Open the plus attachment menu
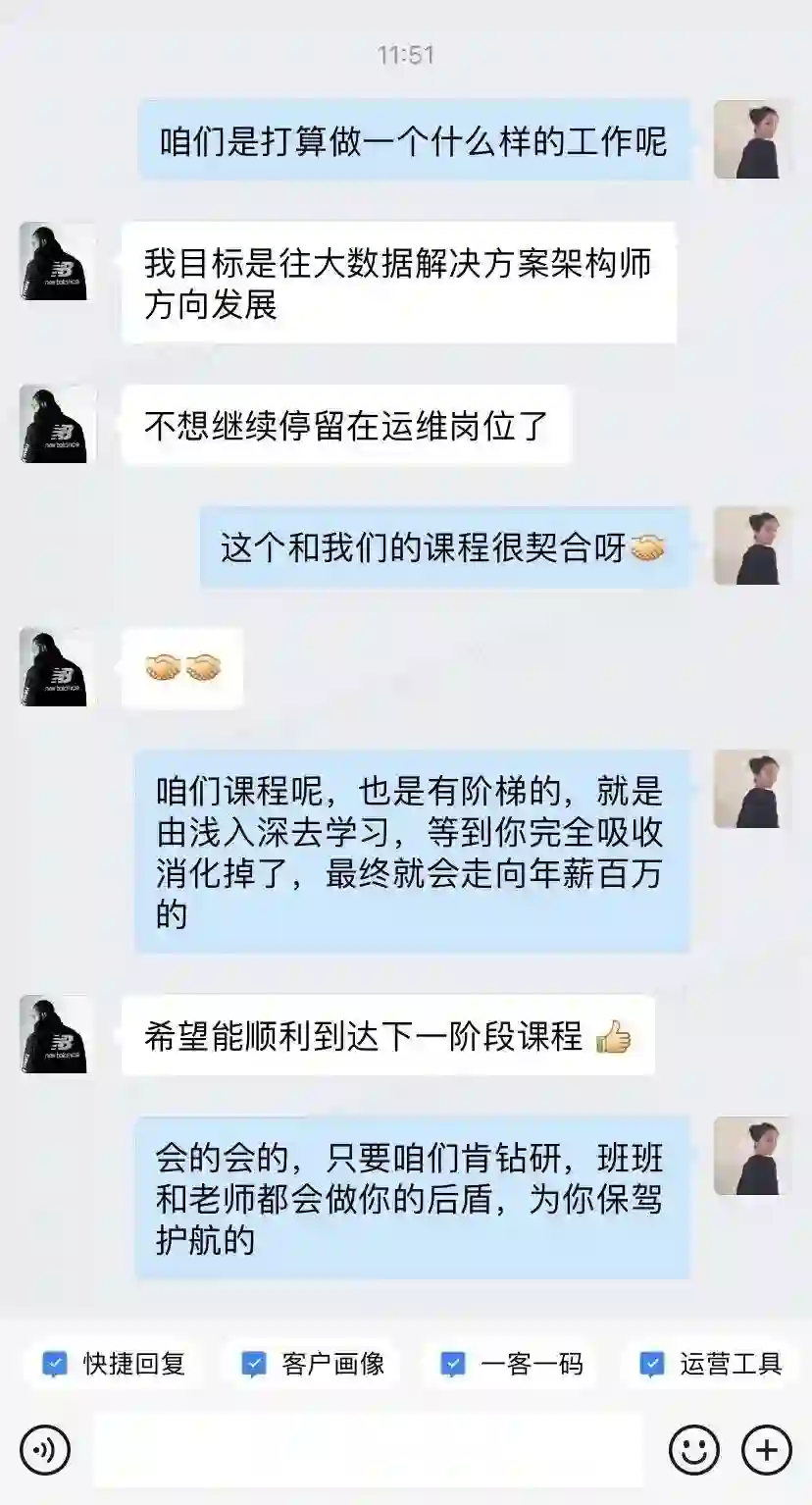812x1505 pixels. click(766, 1450)
